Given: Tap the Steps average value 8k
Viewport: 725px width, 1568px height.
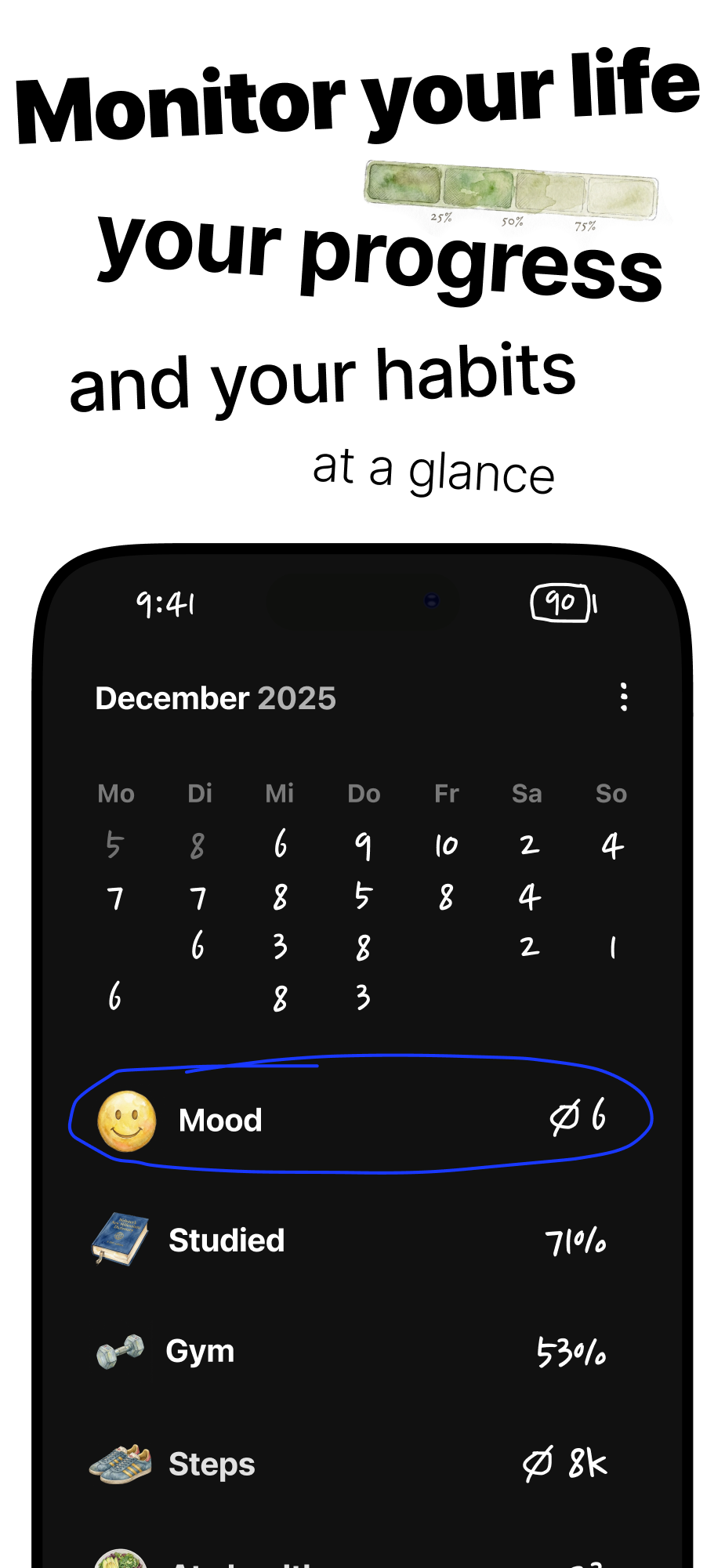Looking at the screenshot, I should (x=566, y=1462).
